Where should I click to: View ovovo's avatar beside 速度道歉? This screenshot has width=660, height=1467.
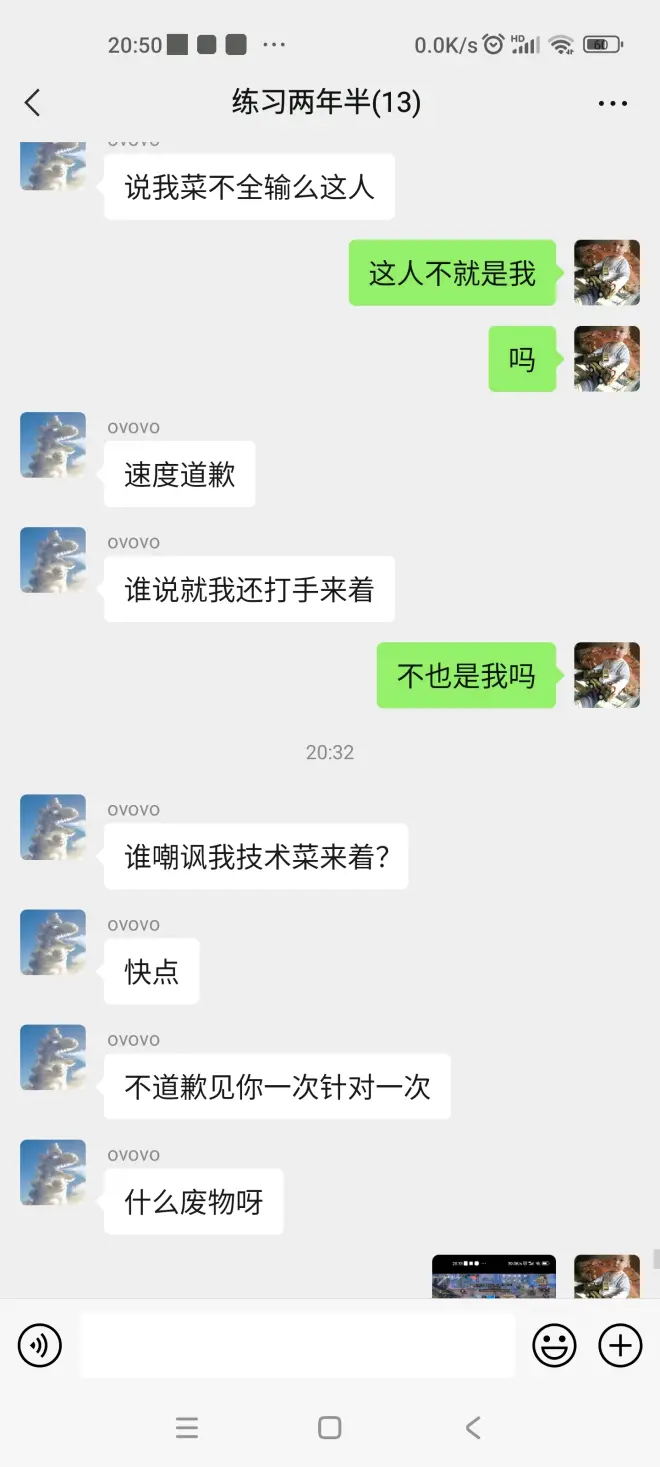[x=53, y=445]
